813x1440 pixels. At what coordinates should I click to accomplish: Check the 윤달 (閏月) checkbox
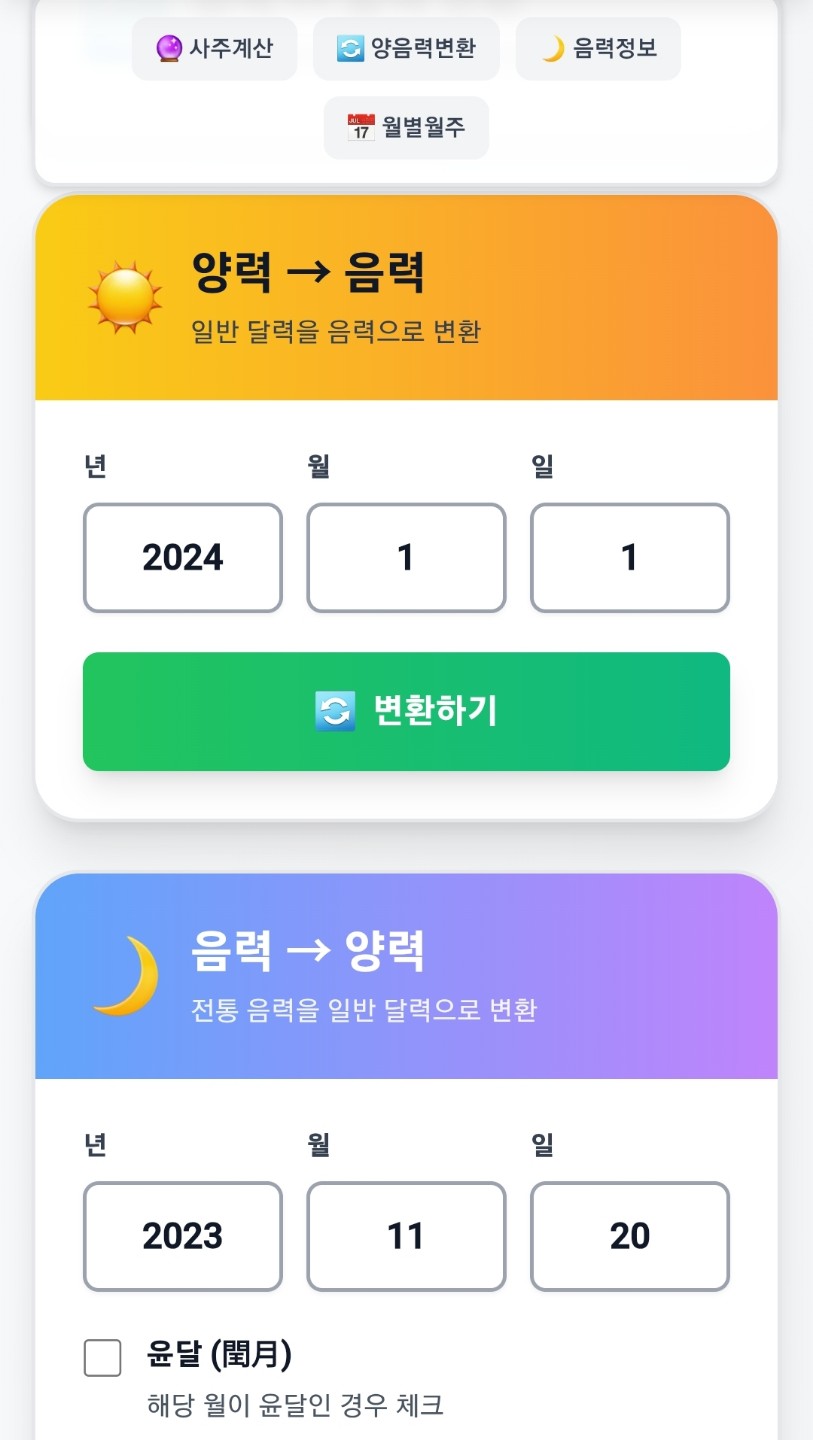(103, 1357)
